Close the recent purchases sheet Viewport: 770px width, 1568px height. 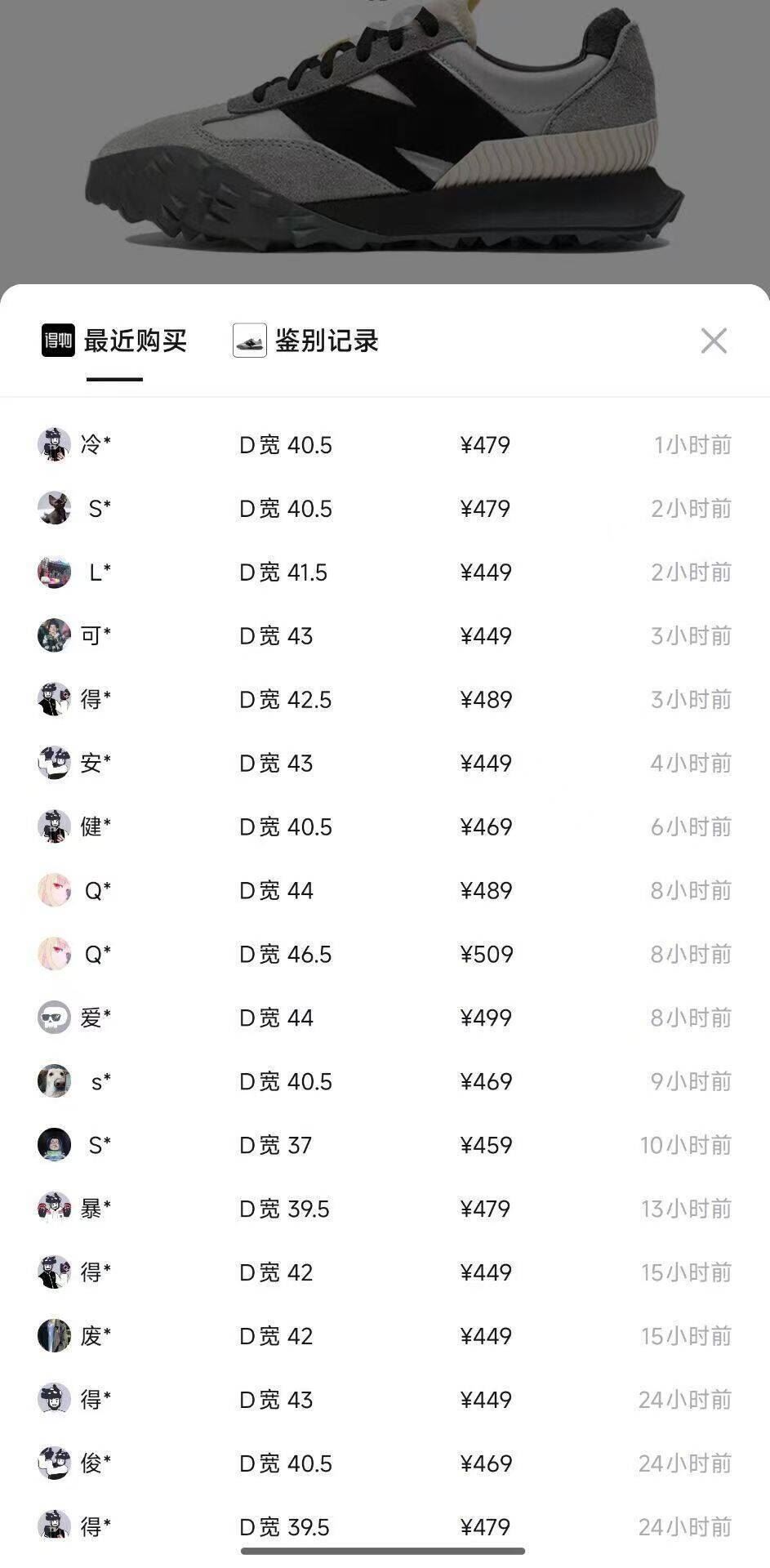click(x=714, y=341)
